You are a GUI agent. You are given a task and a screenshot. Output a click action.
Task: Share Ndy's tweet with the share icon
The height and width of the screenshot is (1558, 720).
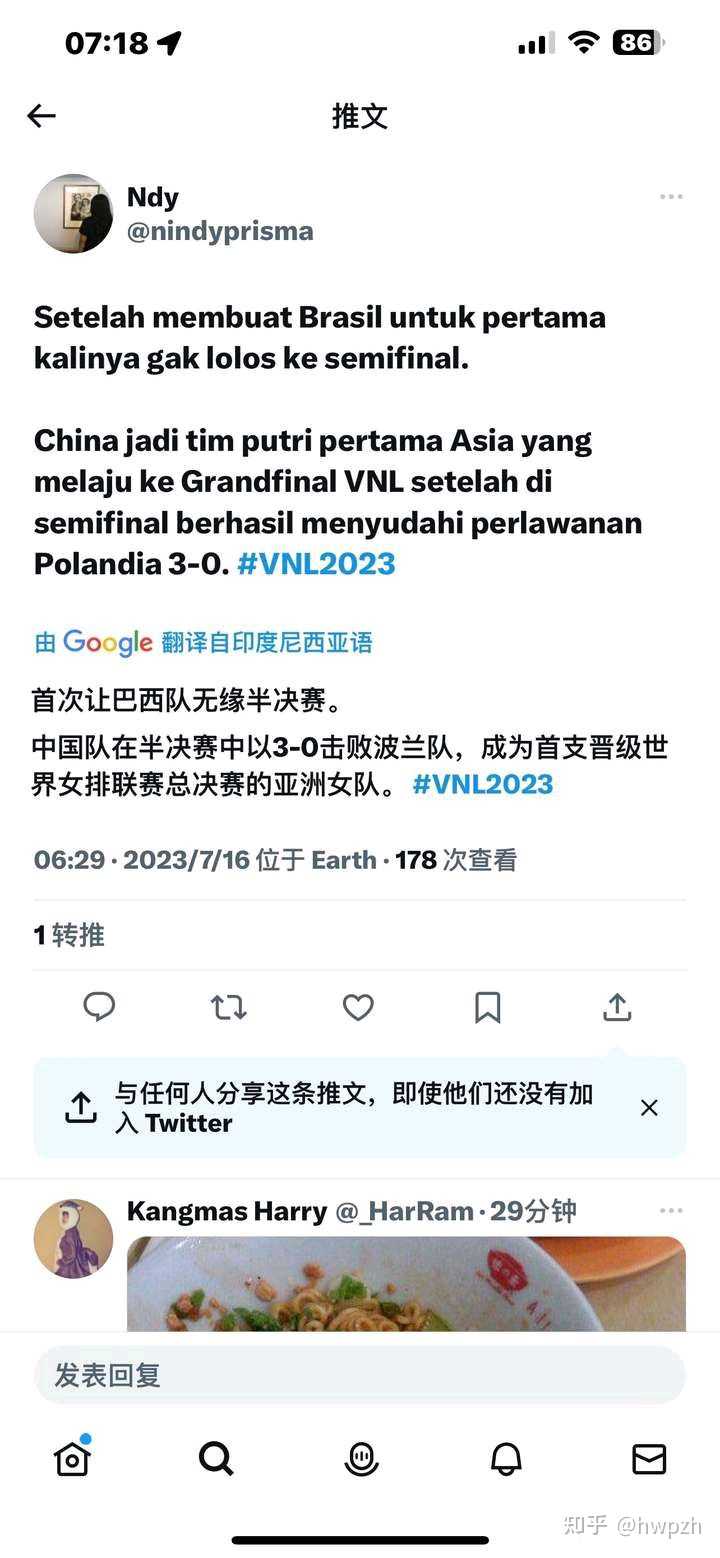pyautogui.click(x=617, y=1007)
